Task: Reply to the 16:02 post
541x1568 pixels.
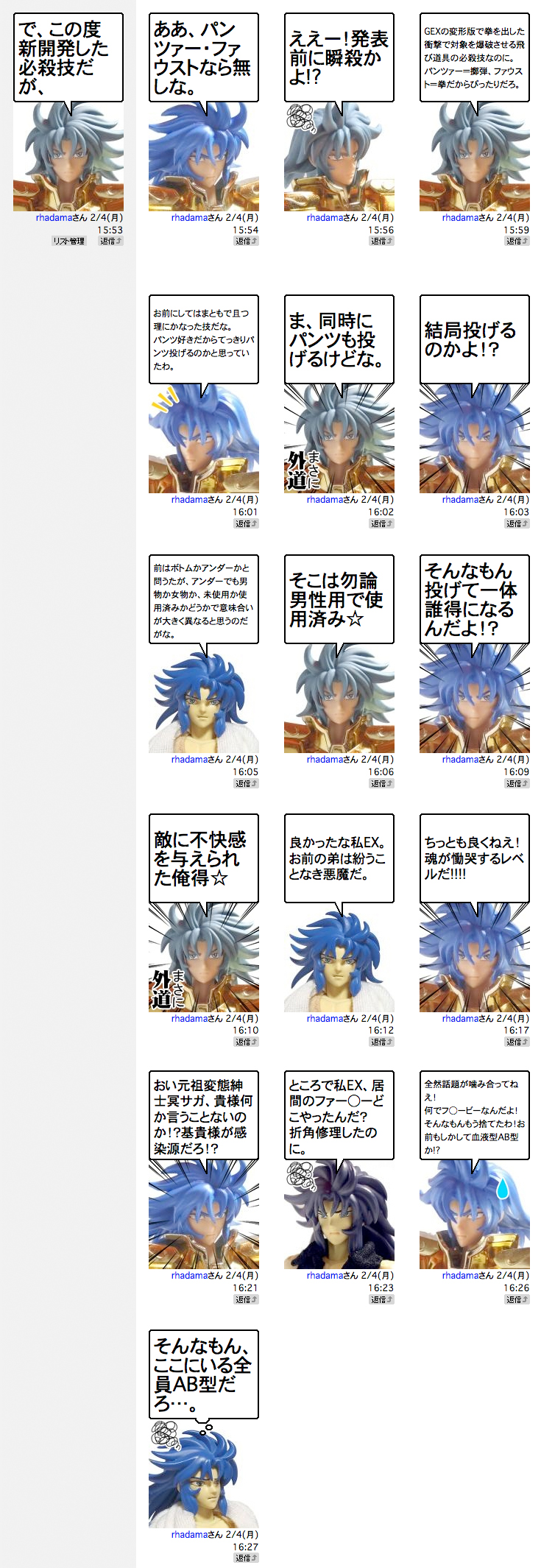Action: (x=382, y=524)
